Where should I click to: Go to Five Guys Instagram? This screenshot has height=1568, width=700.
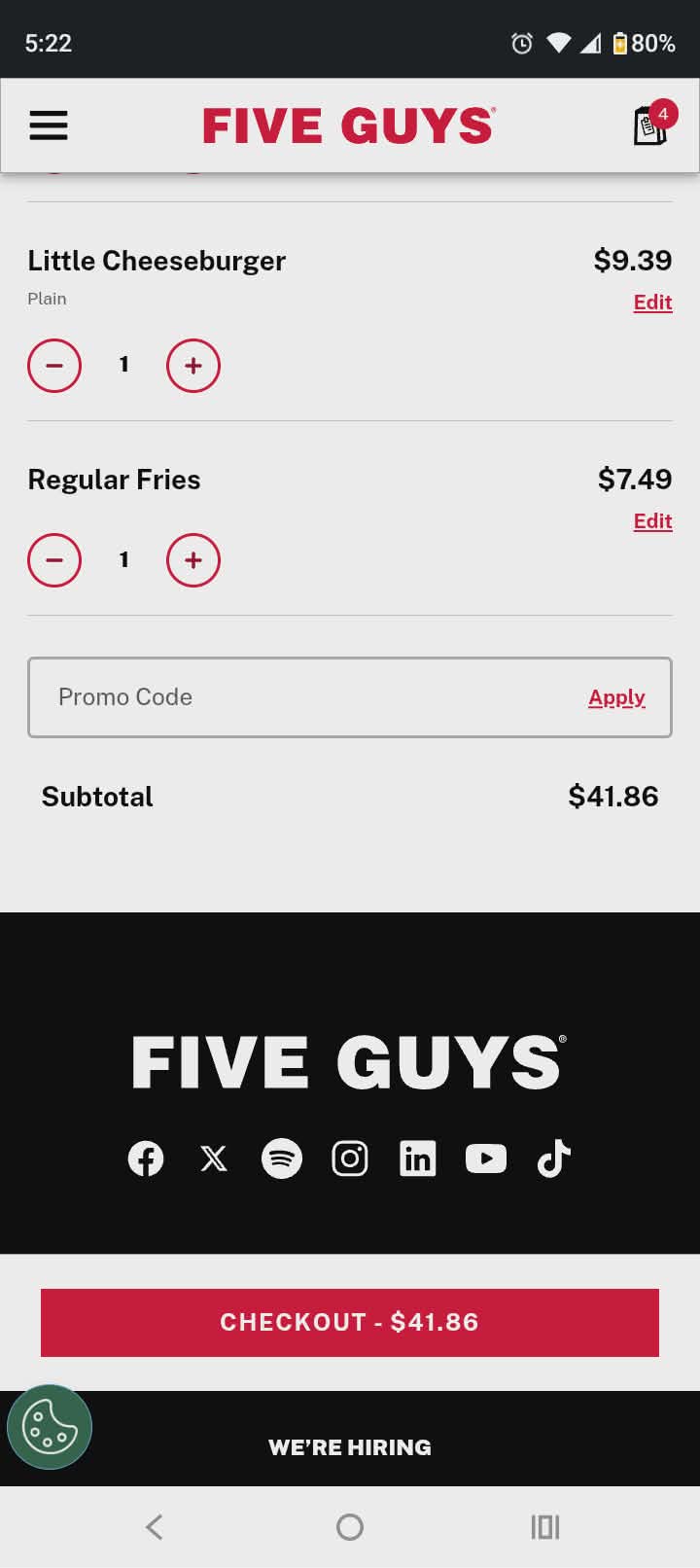click(350, 1158)
